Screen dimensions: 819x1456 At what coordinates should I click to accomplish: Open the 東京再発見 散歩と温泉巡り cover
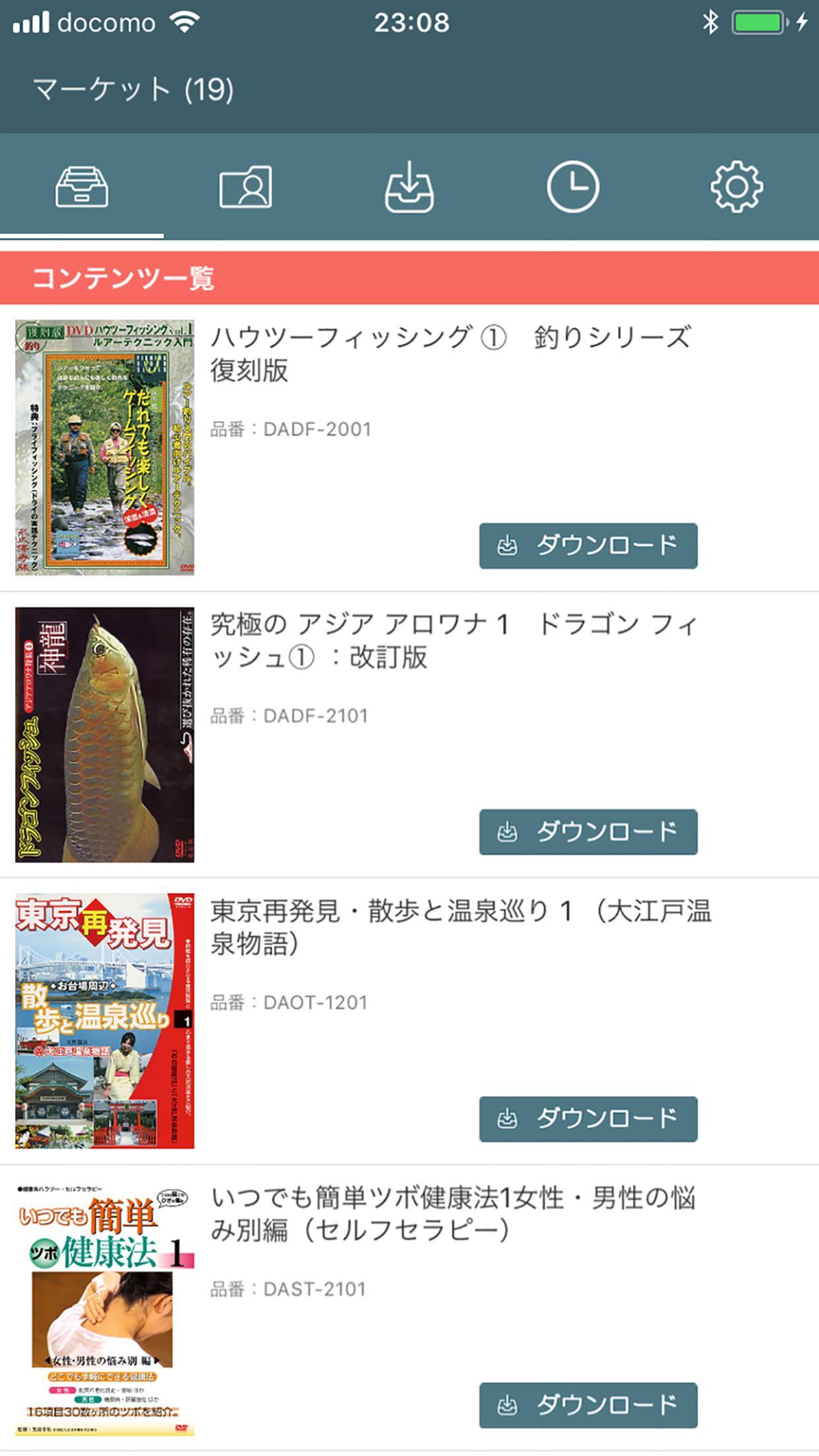coord(105,1021)
